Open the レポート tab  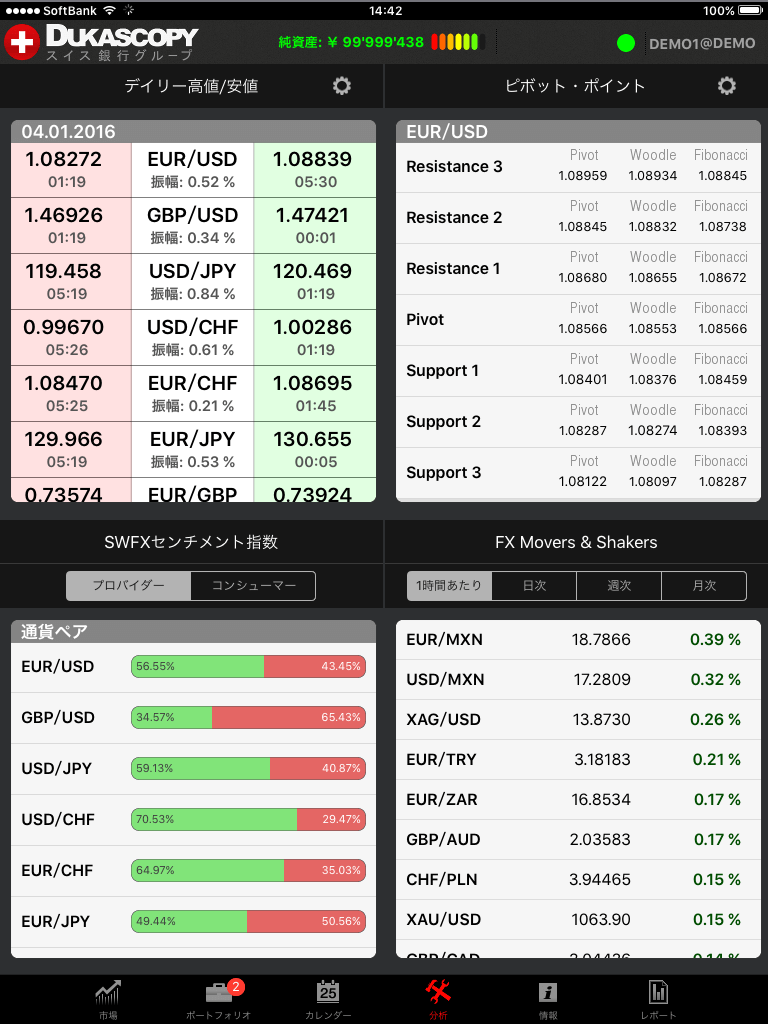[x=658, y=998]
